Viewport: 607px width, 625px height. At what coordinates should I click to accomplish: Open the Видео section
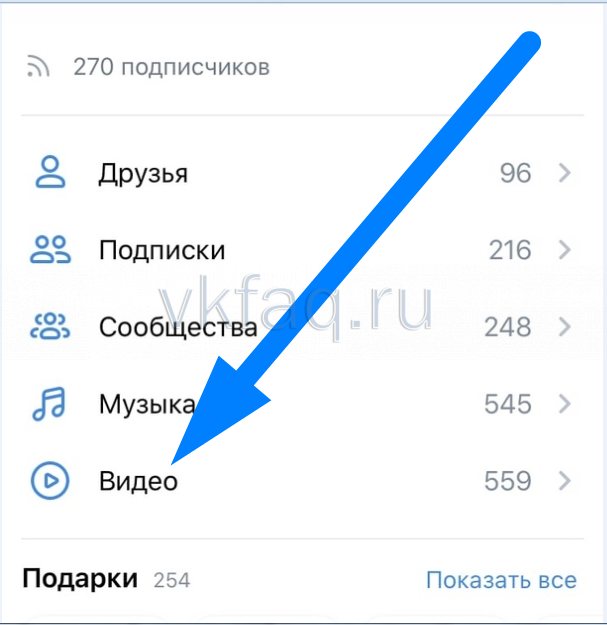point(138,482)
